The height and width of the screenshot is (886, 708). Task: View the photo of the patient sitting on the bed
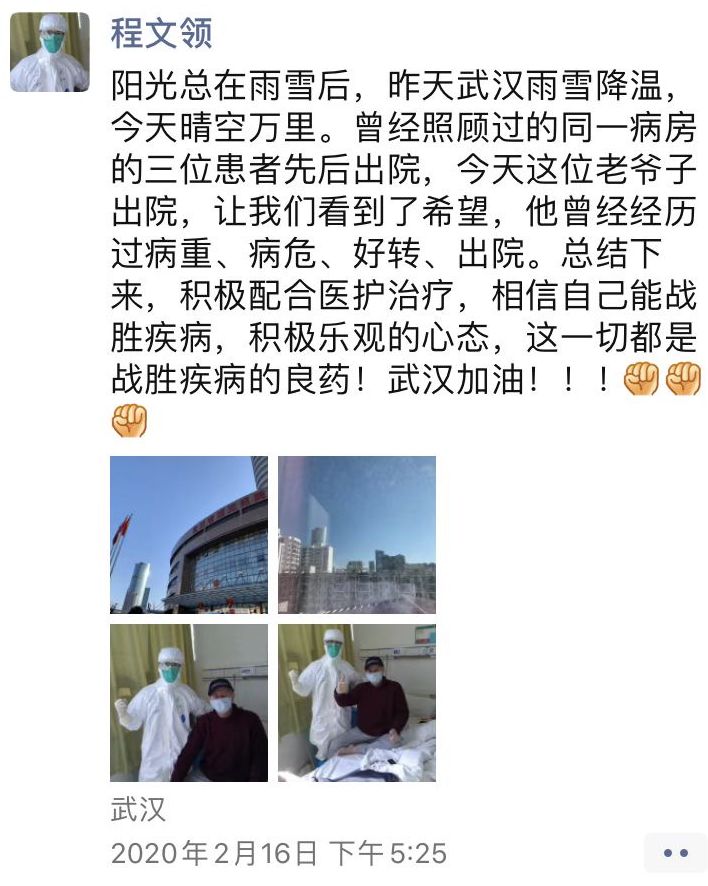pos(357,702)
